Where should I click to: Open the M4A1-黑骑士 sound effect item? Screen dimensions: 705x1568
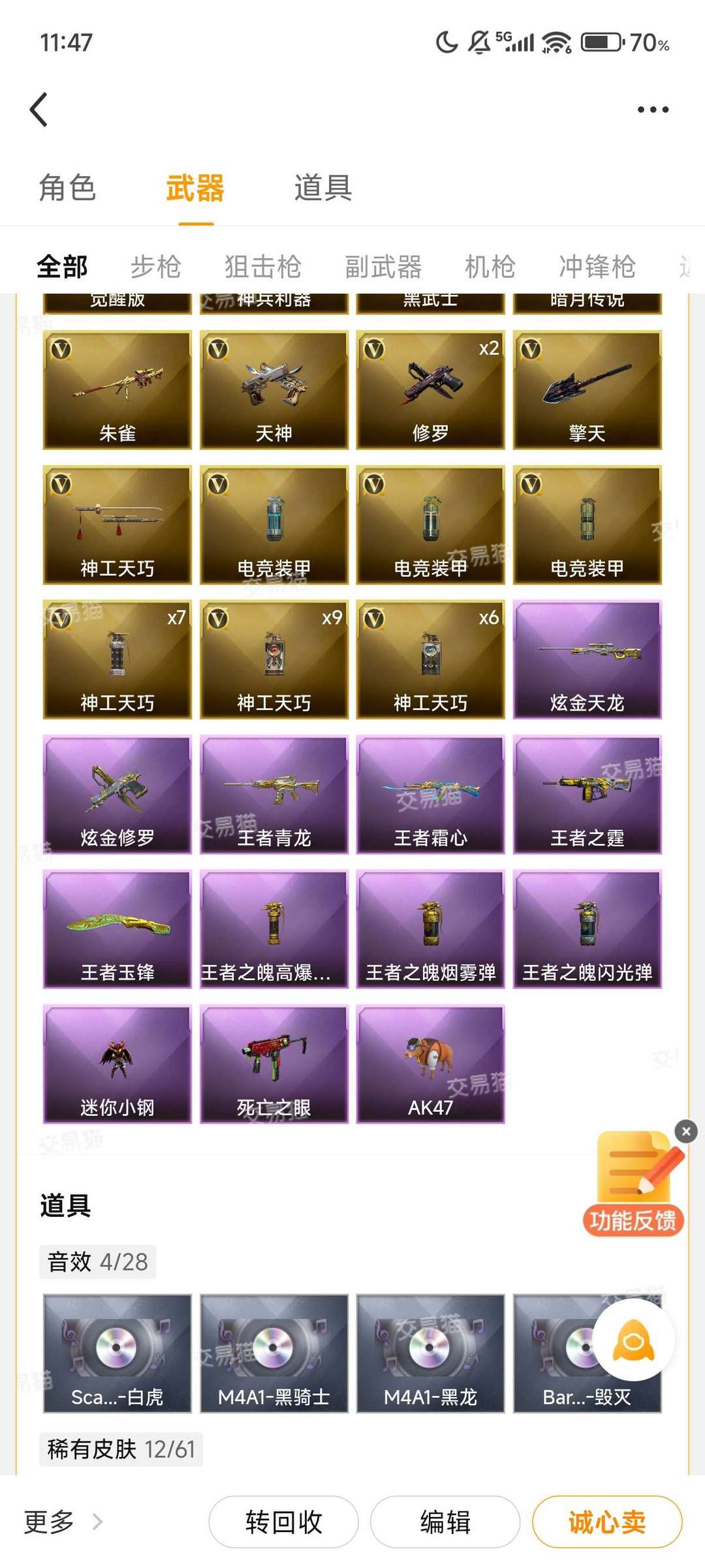click(274, 1353)
